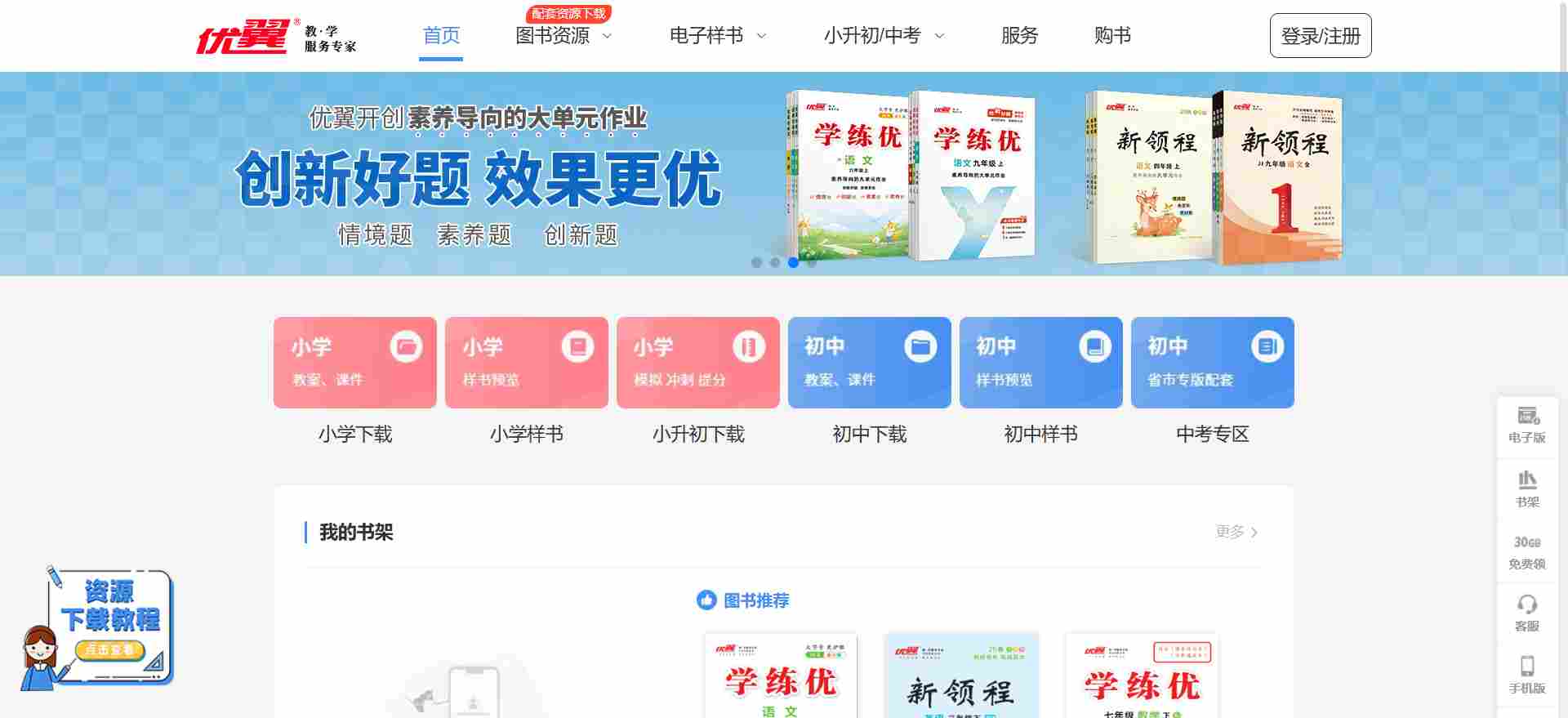The height and width of the screenshot is (718, 1568).
Task: Open 书架 in the side toolbar
Action: pos(1526,488)
